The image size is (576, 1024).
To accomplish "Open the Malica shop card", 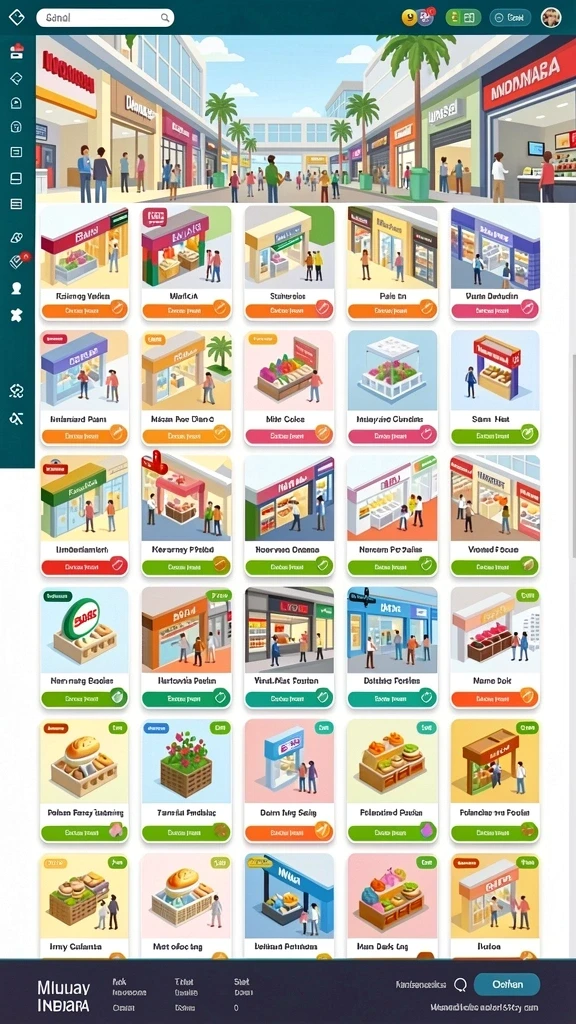I will (x=187, y=263).
